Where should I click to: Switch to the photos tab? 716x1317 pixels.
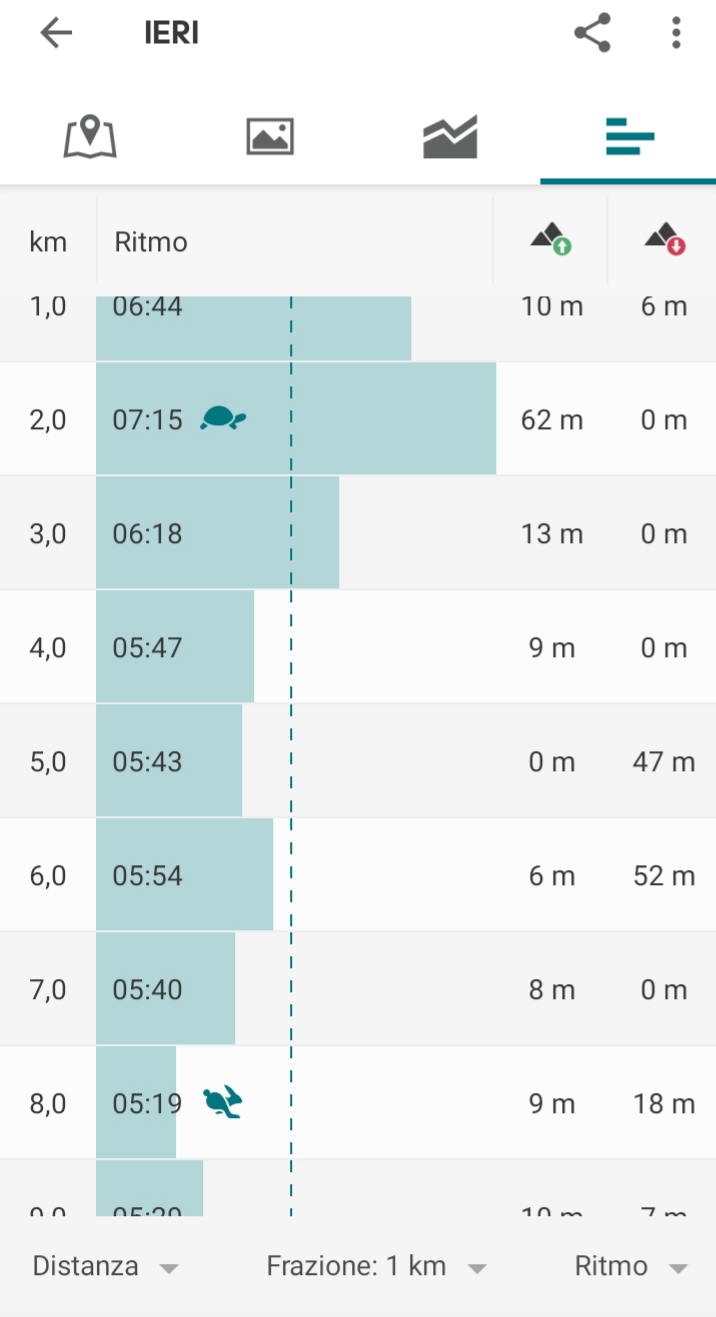pyautogui.click(x=270, y=137)
